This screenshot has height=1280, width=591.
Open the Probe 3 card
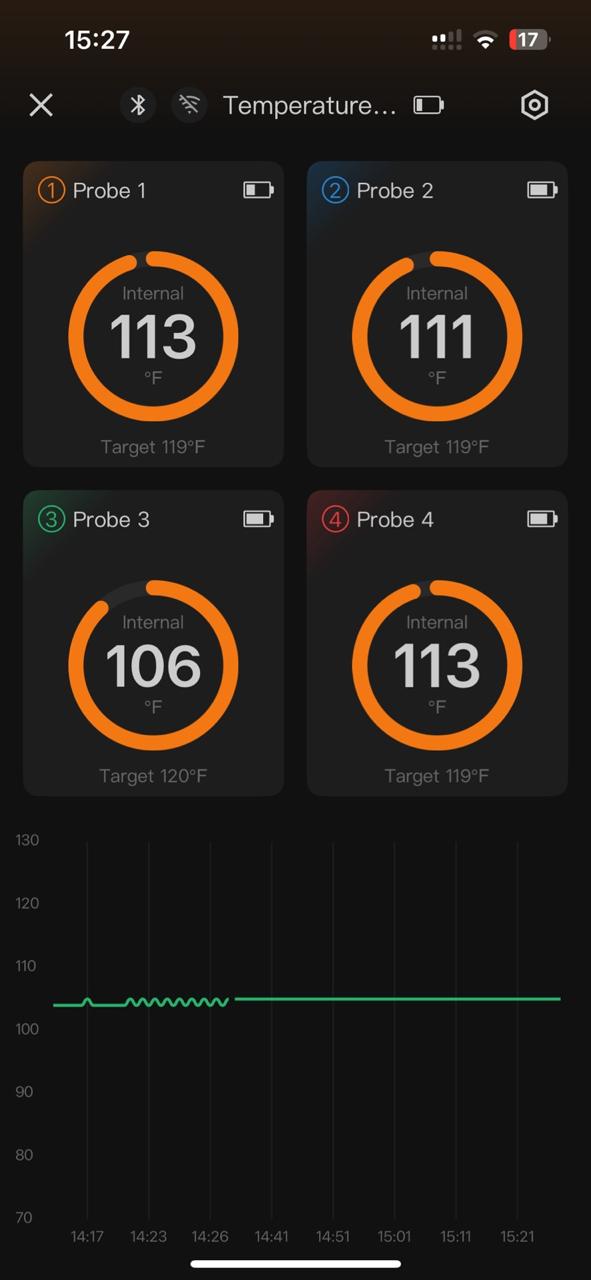point(153,643)
